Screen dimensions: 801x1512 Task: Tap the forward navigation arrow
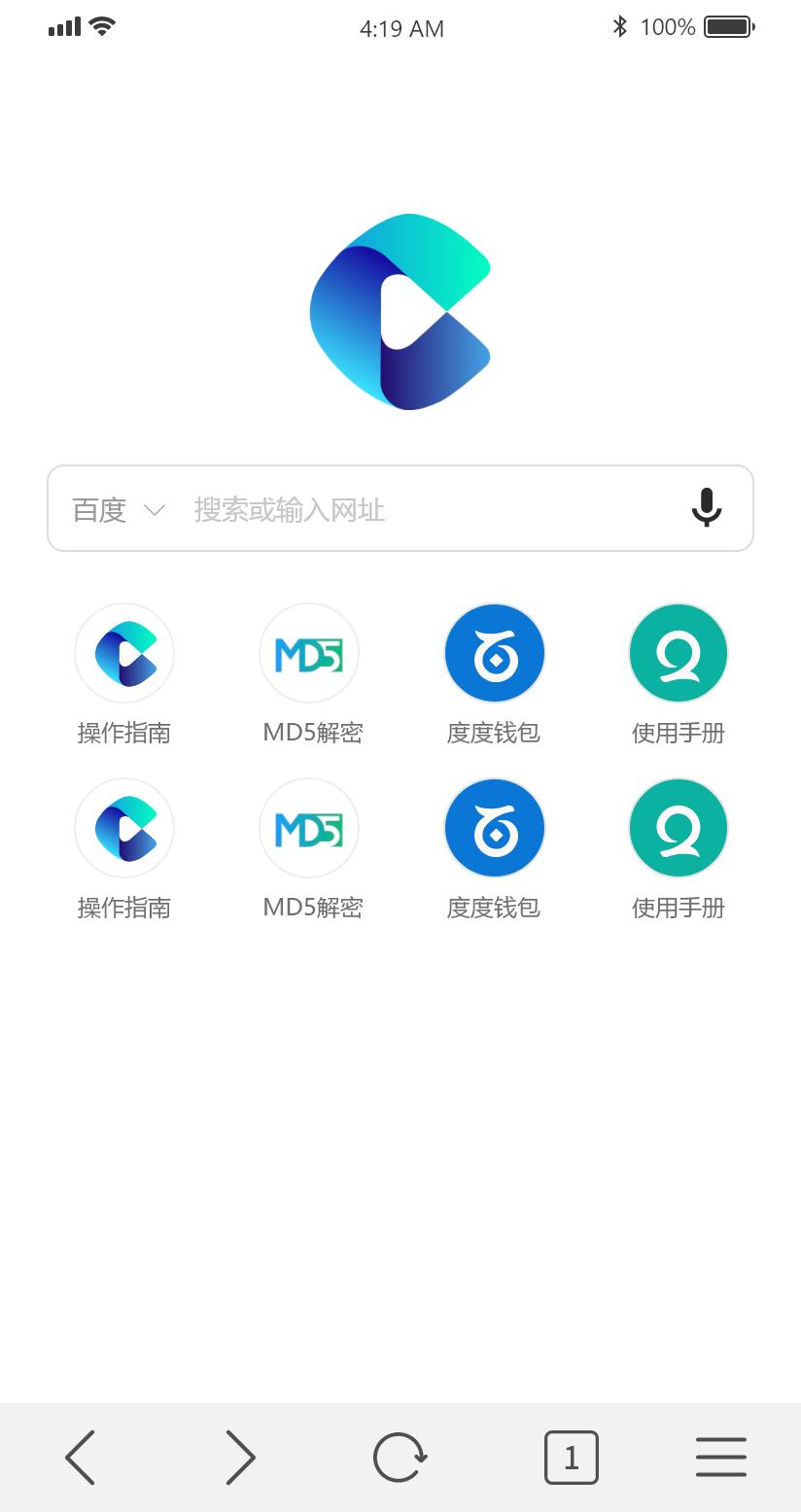(x=240, y=1458)
